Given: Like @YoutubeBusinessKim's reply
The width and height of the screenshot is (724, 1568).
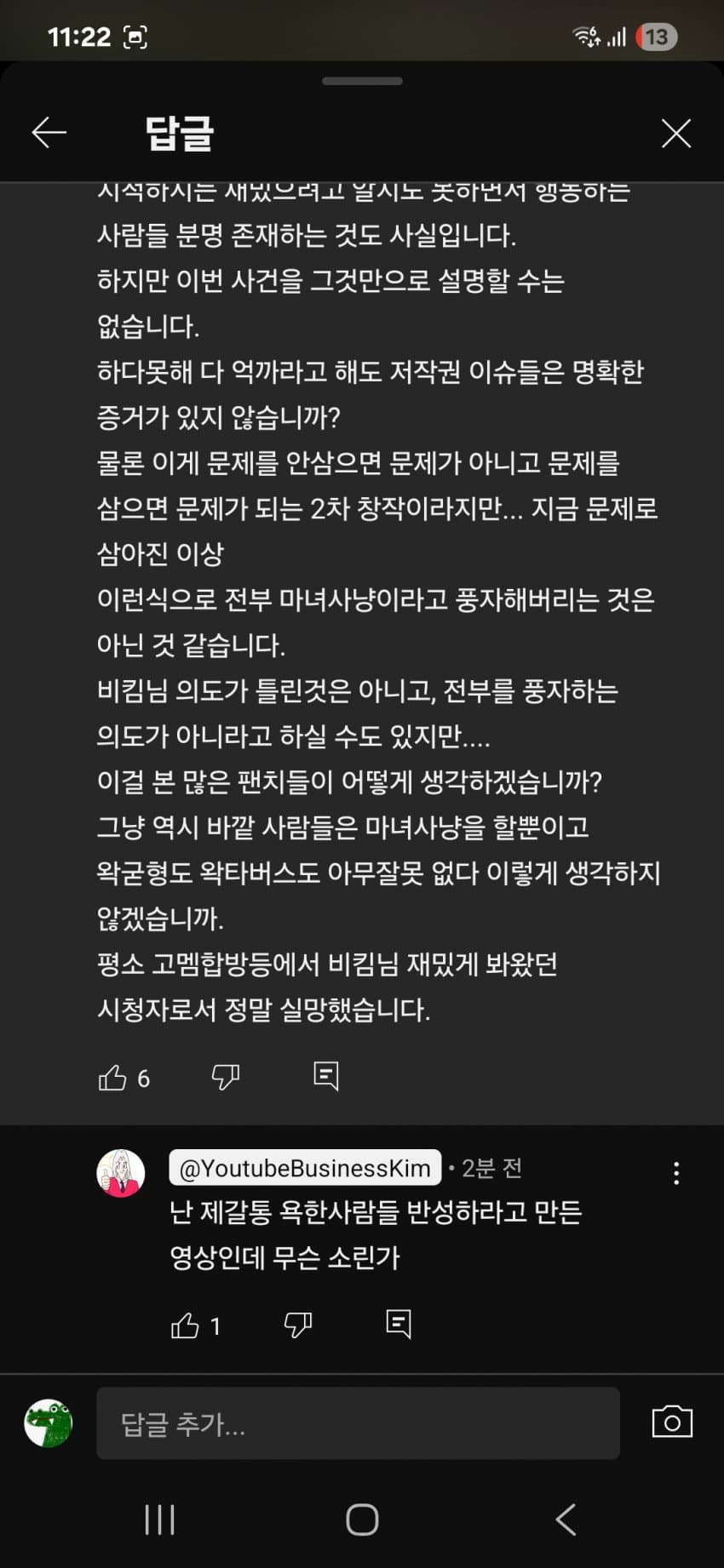Looking at the screenshot, I should pyautogui.click(x=185, y=1325).
